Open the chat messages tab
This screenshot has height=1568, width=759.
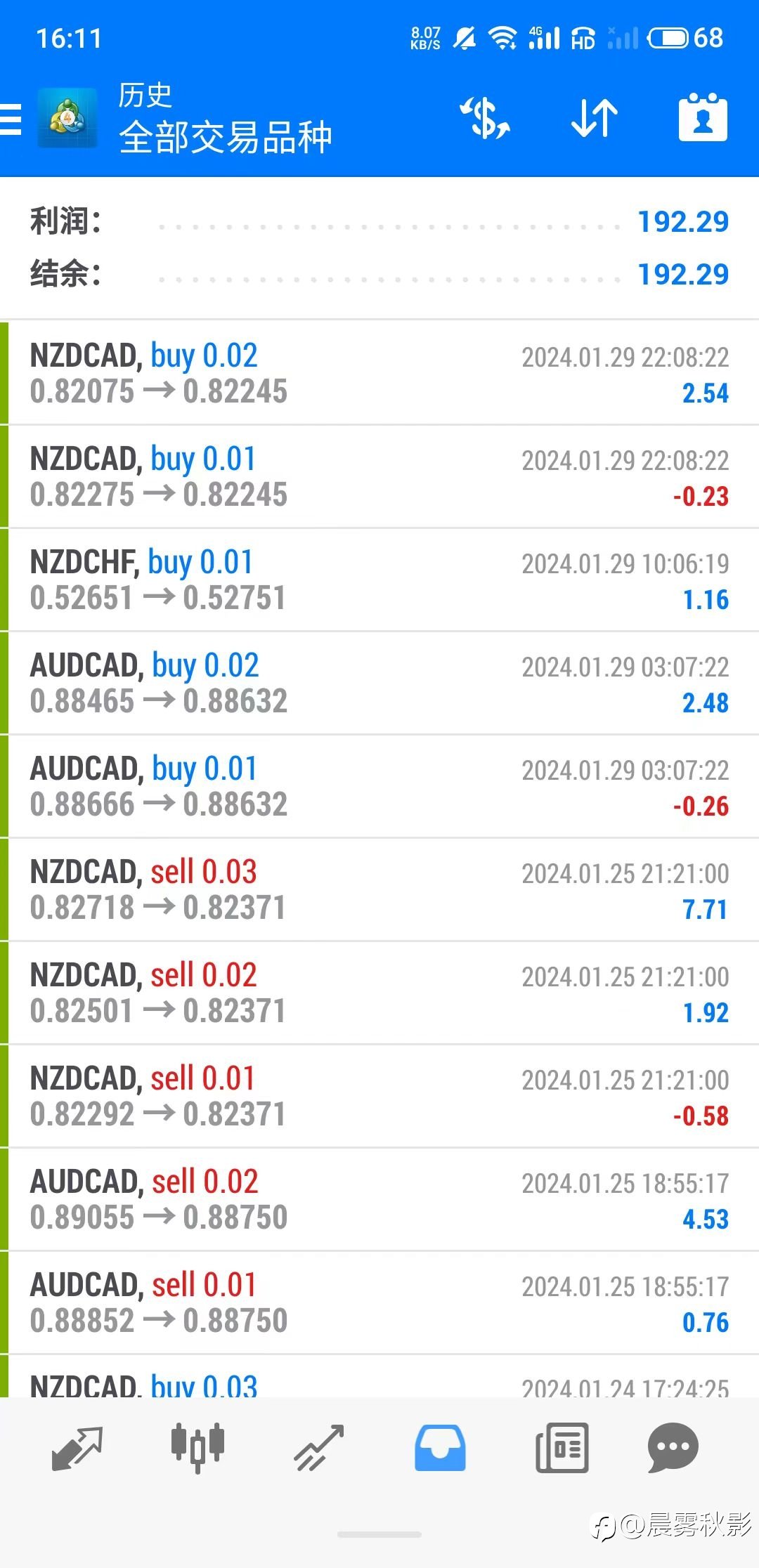click(673, 1448)
